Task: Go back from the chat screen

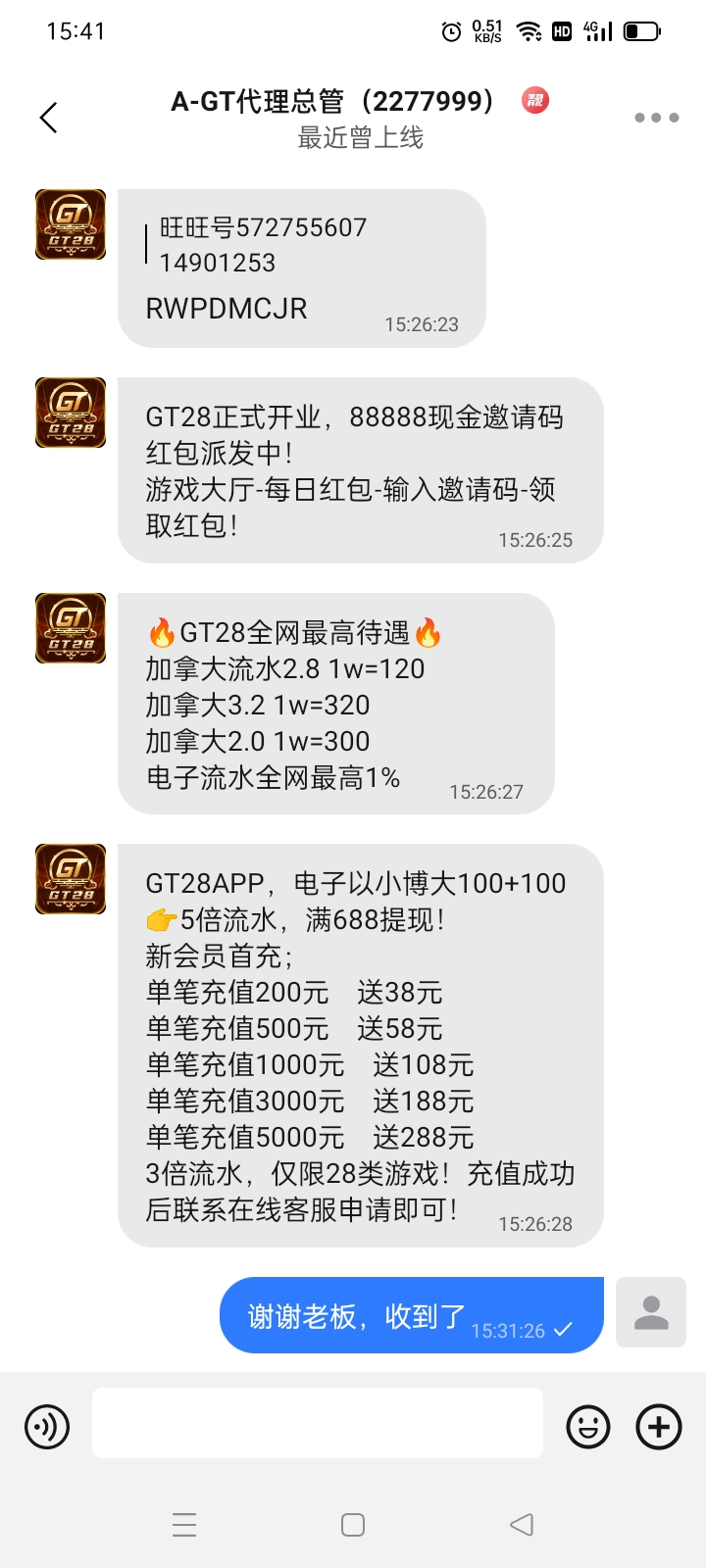Action: 48,118
